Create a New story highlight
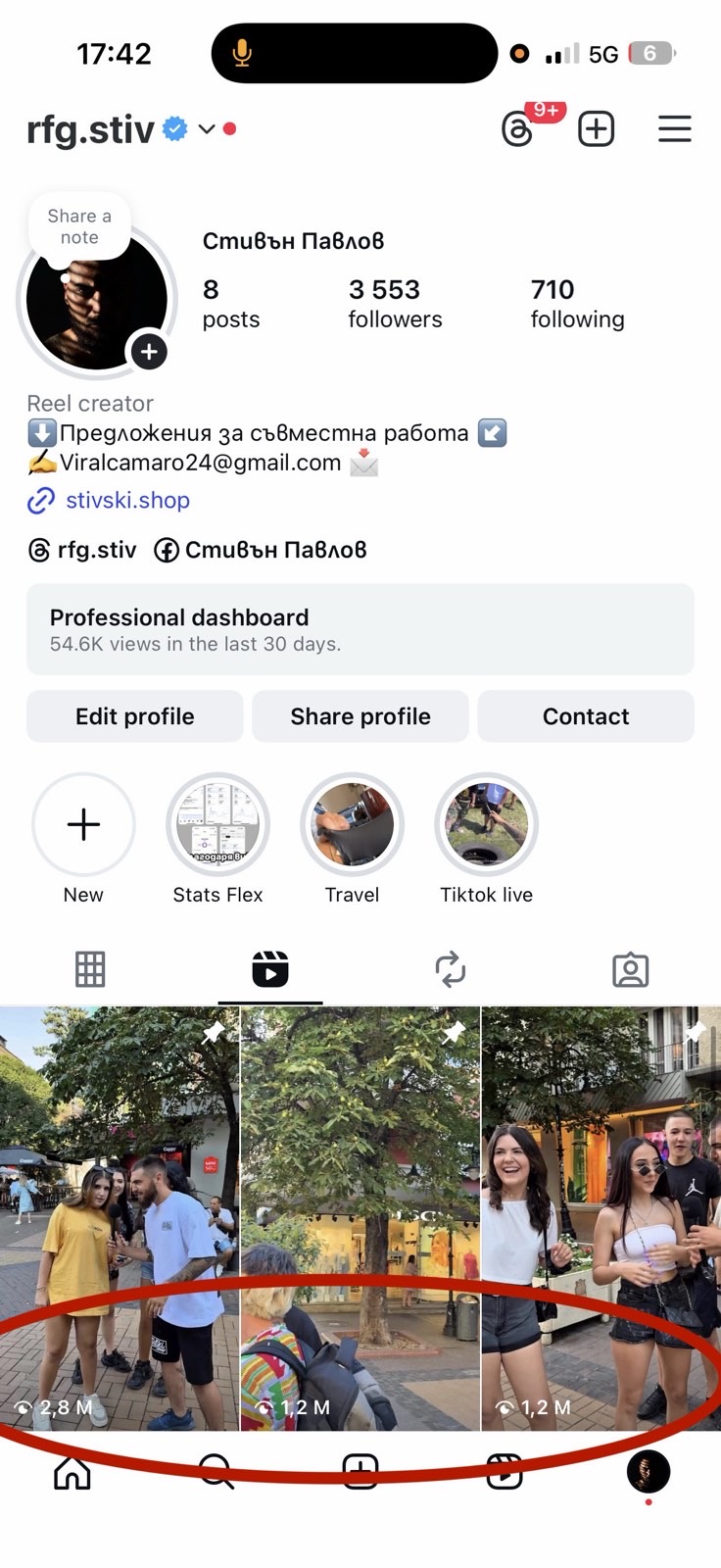721x1568 pixels. [83, 825]
